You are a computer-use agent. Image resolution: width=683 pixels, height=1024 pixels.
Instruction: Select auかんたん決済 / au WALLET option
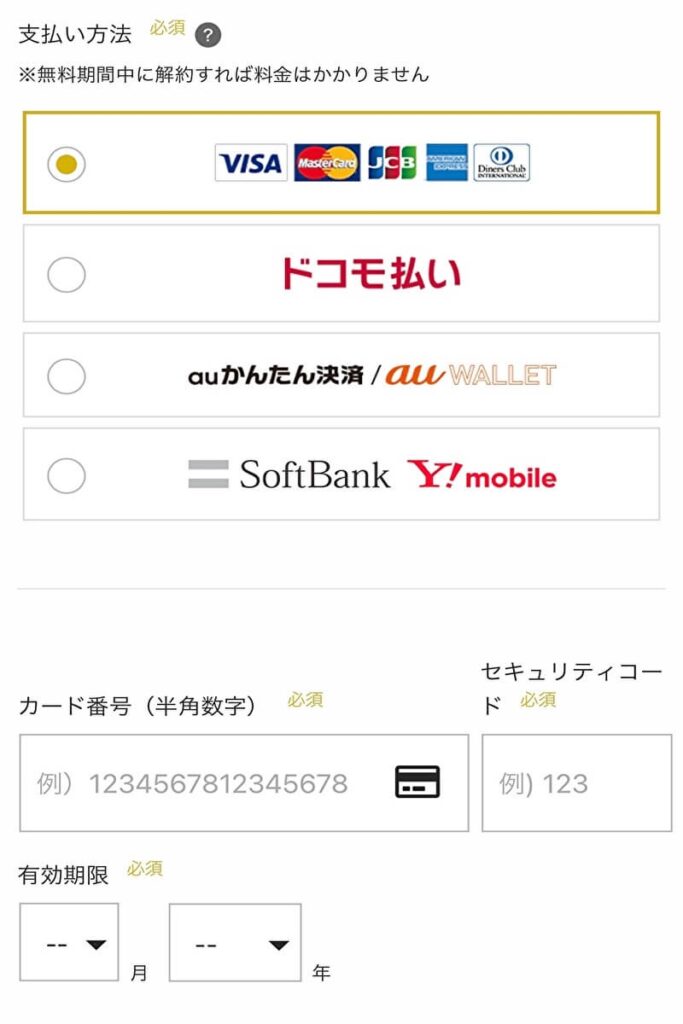tap(66, 376)
